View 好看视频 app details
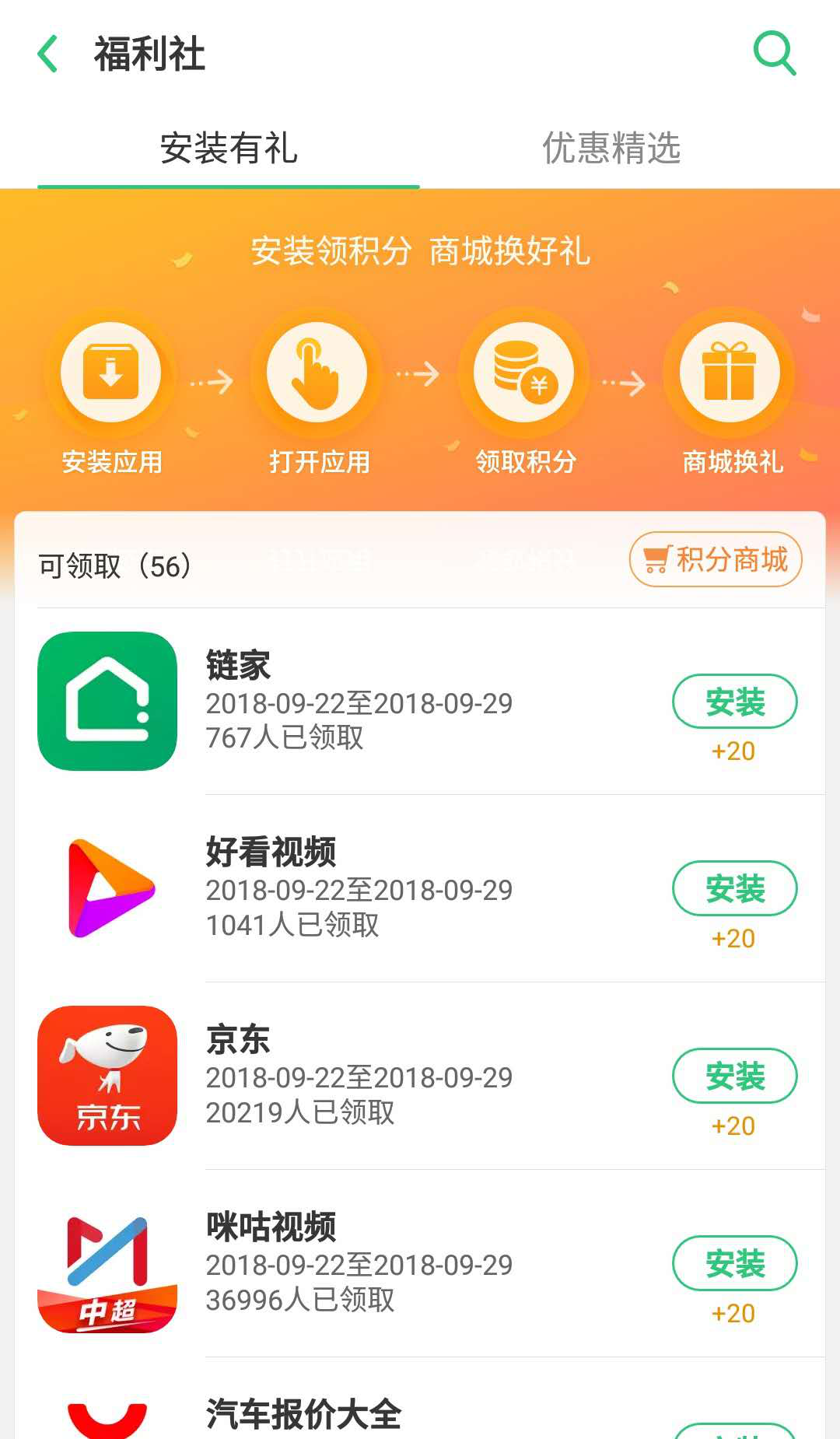Viewport: 840px width, 1439px height. click(358, 888)
